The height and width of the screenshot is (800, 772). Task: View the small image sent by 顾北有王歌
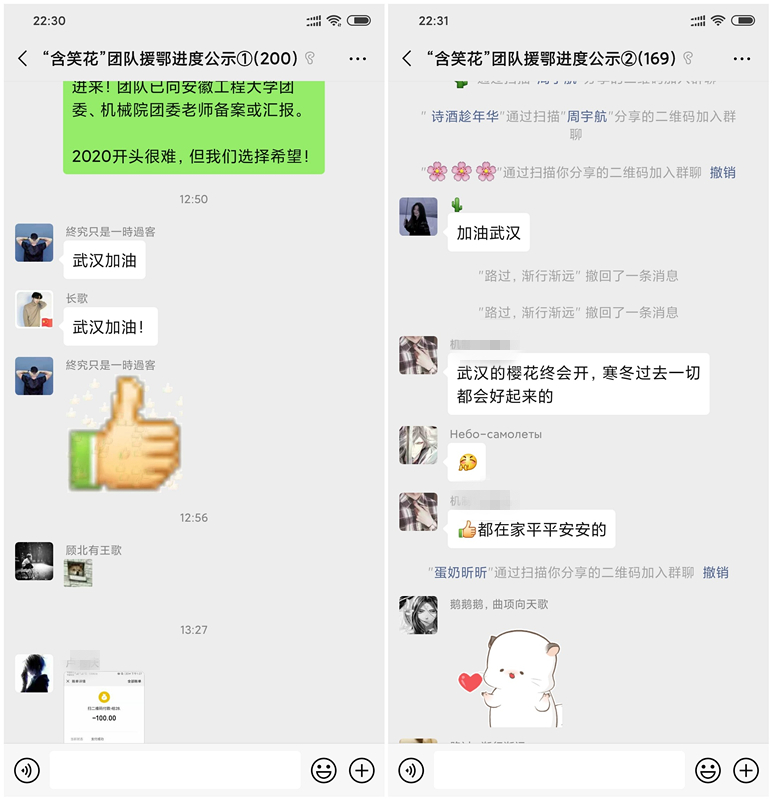79,572
